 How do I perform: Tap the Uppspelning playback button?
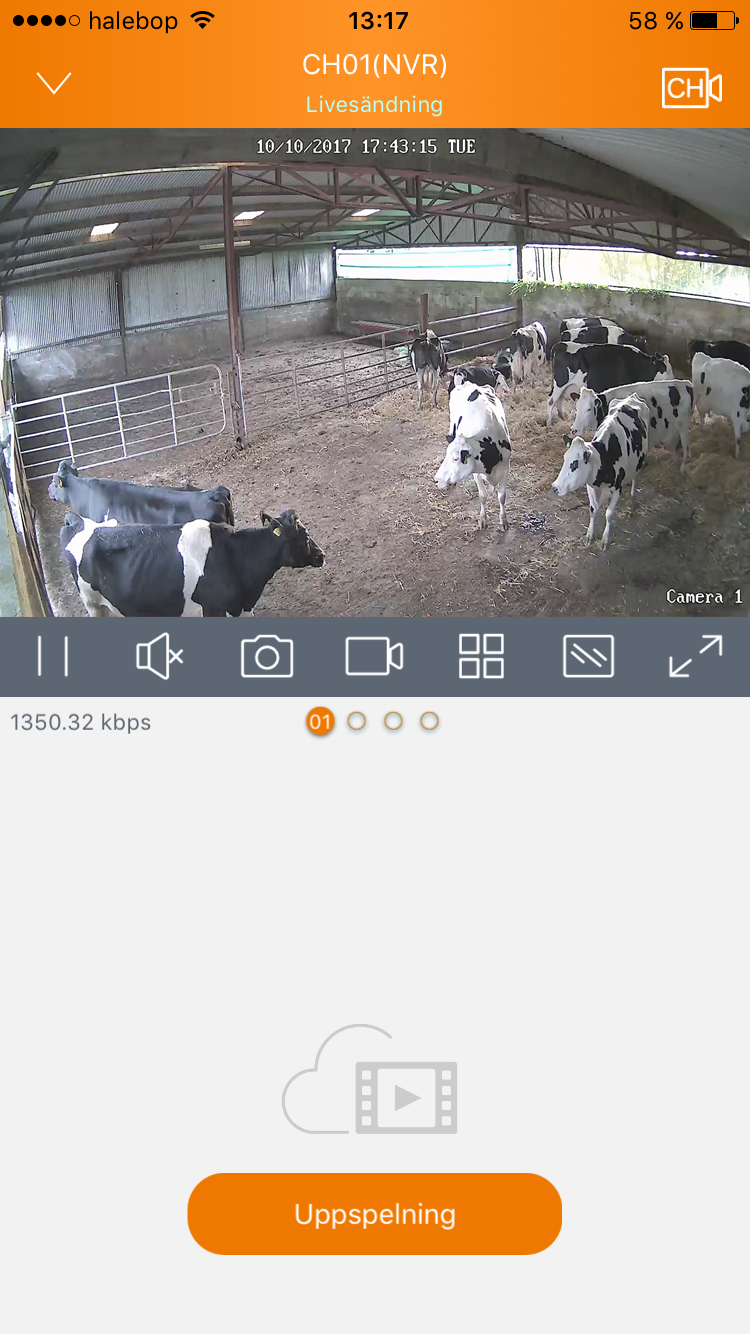[375, 1214]
